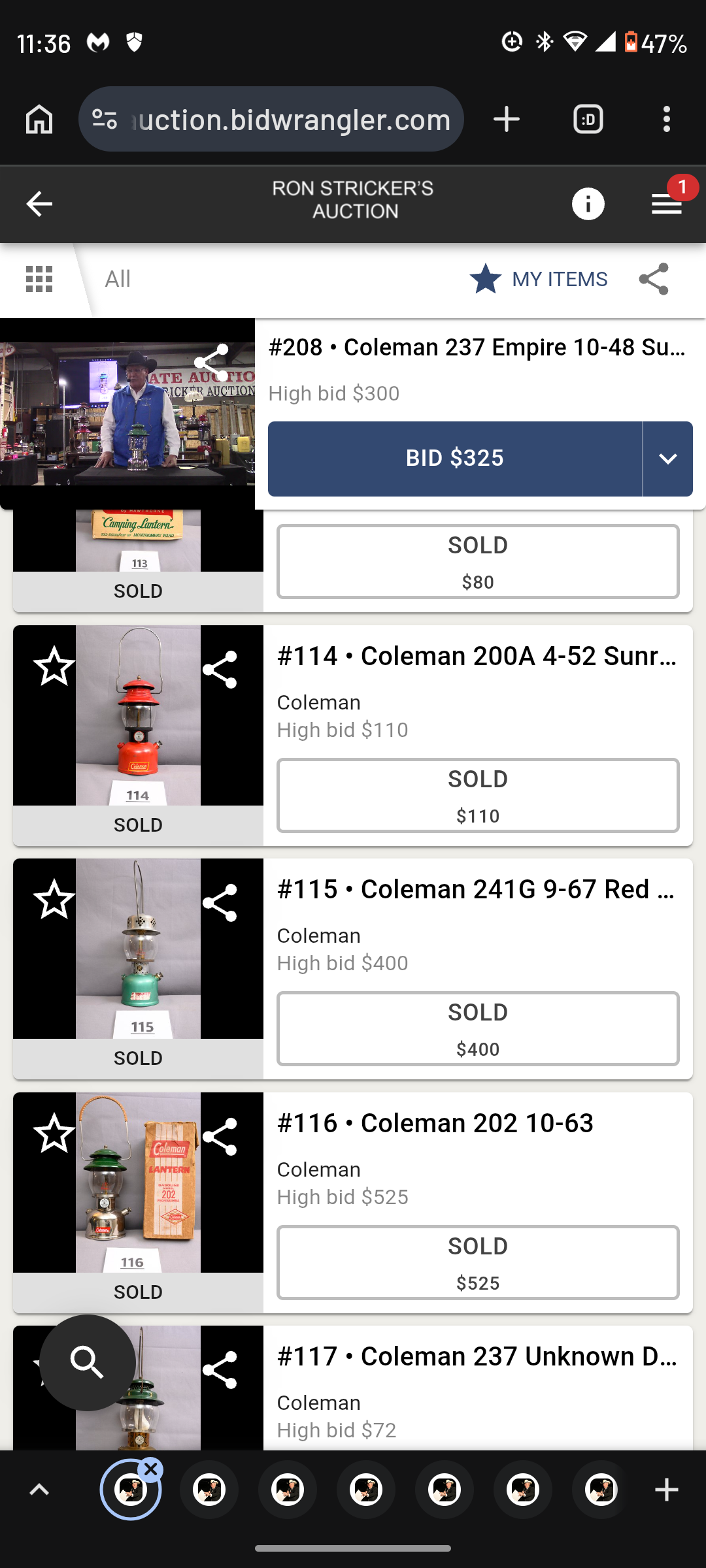Open the browser overflow menu
This screenshot has height=1568, width=706.
pos(666,120)
